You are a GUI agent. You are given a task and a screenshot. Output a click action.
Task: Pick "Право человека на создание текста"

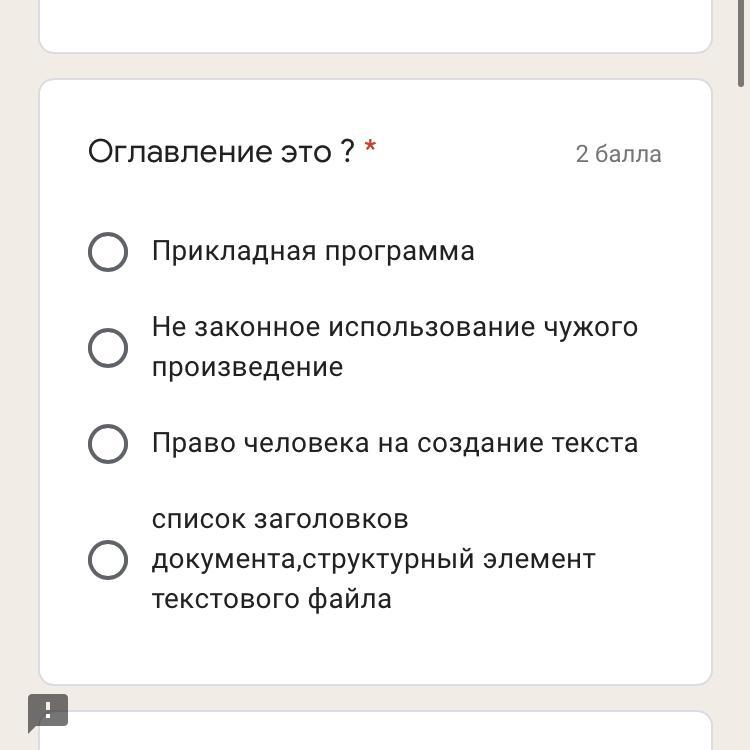(108, 444)
